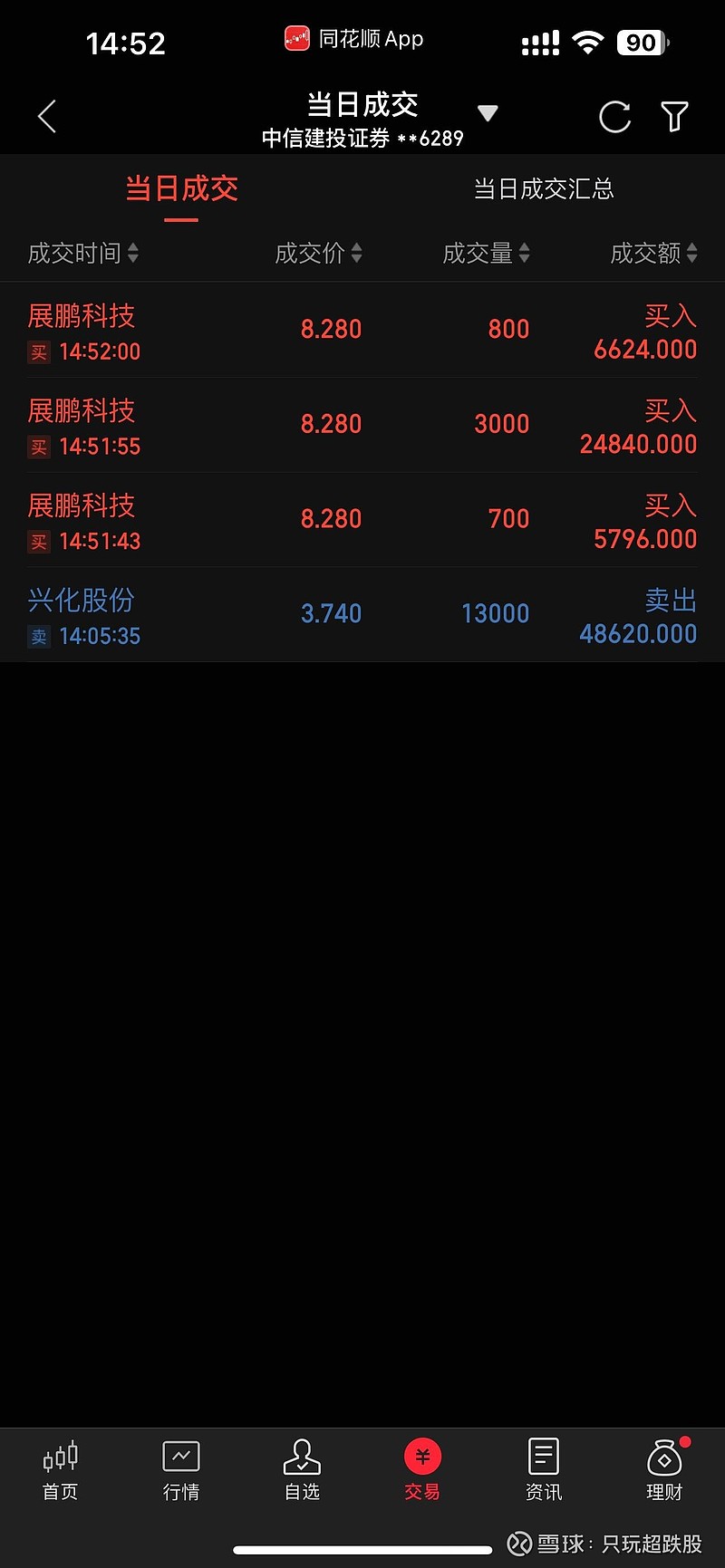This screenshot has height=1568, width=725.
Task: Sort by 成交时间 column
Action: click(x=83, y=253)
